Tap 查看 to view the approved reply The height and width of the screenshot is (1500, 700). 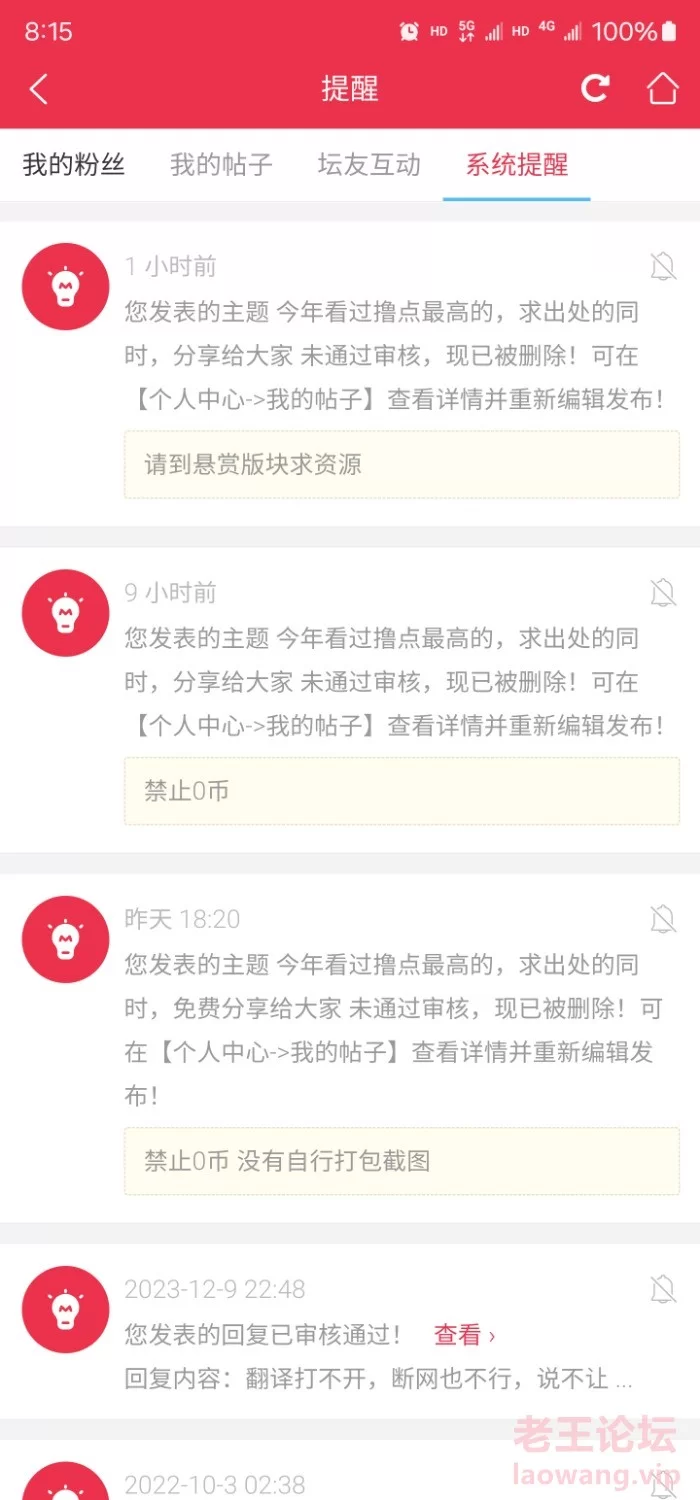tap(464, 1334)
